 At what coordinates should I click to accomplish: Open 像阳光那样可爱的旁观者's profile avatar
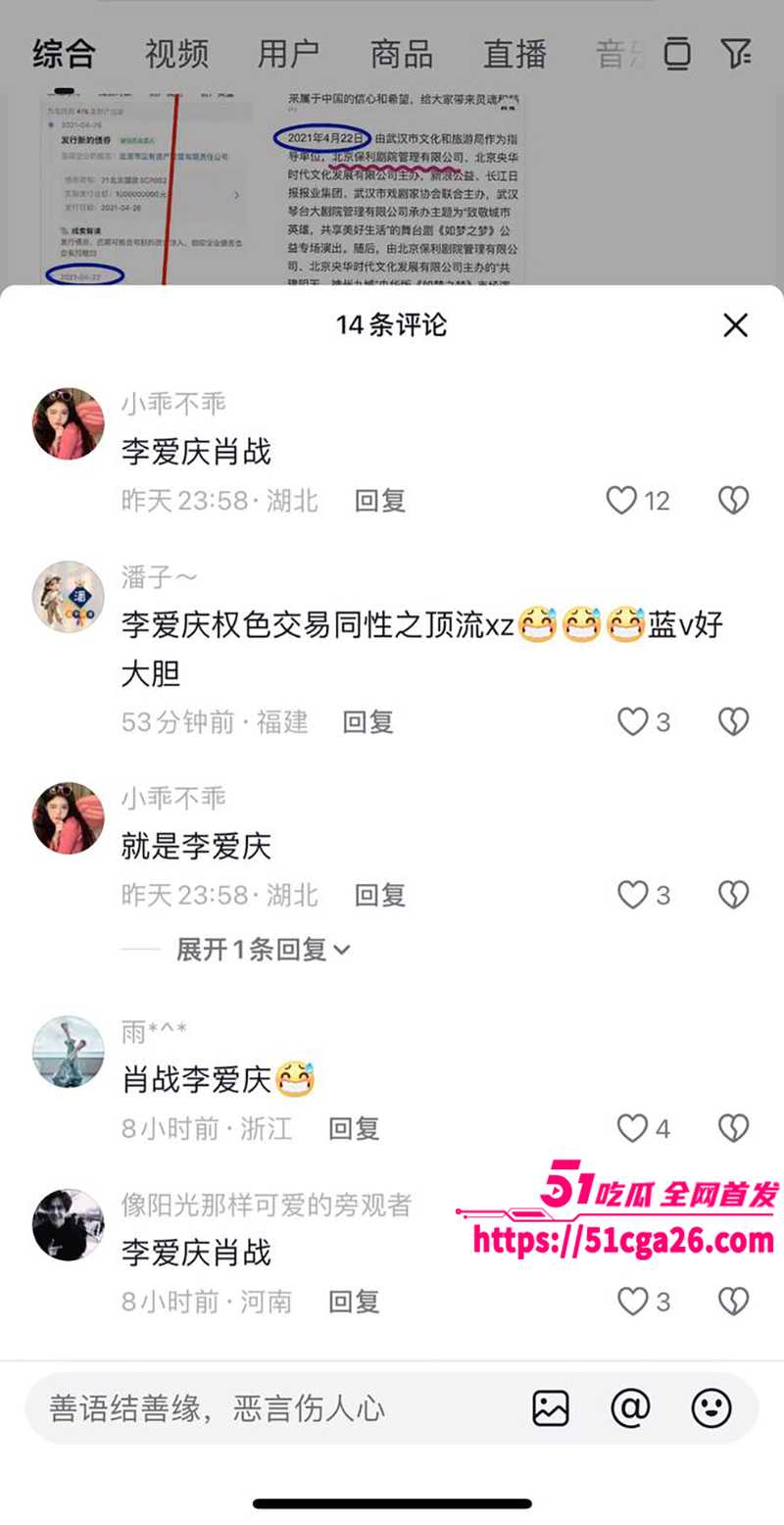click(x=69, y=1224)
